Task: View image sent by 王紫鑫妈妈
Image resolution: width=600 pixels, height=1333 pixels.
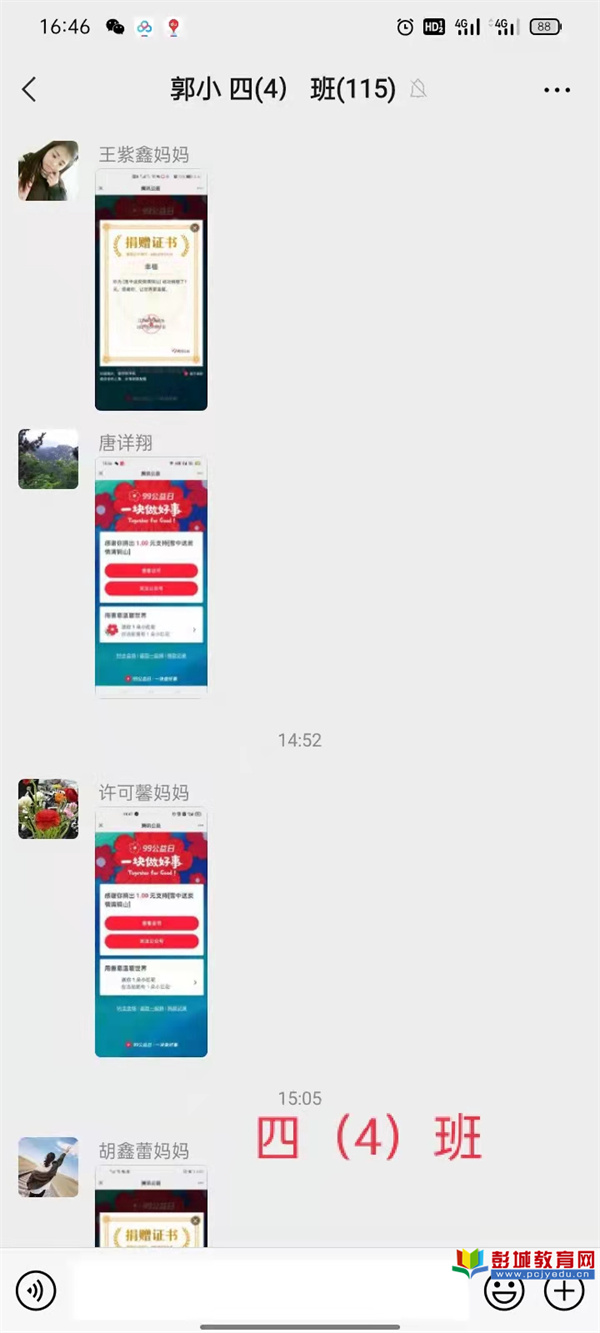Action: pos(151,290)
